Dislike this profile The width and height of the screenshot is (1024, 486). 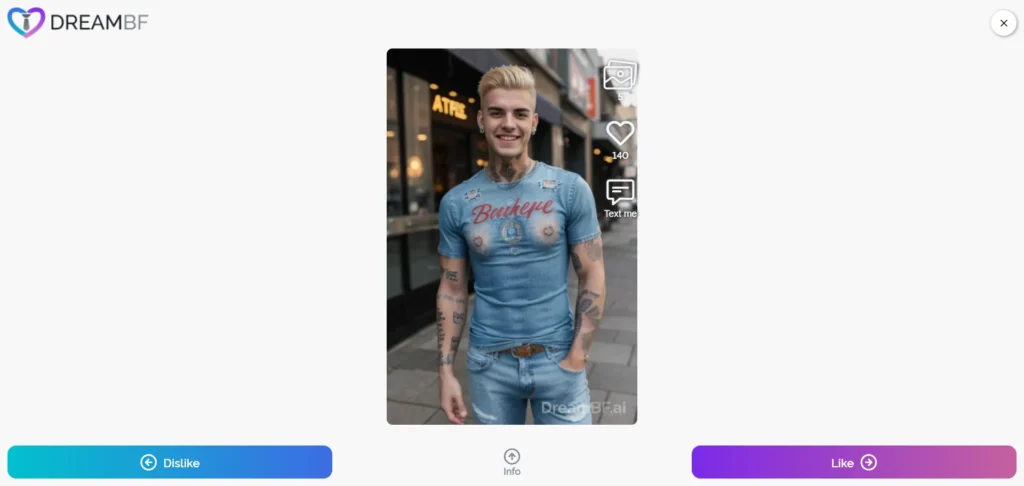(x=170, y=462)
